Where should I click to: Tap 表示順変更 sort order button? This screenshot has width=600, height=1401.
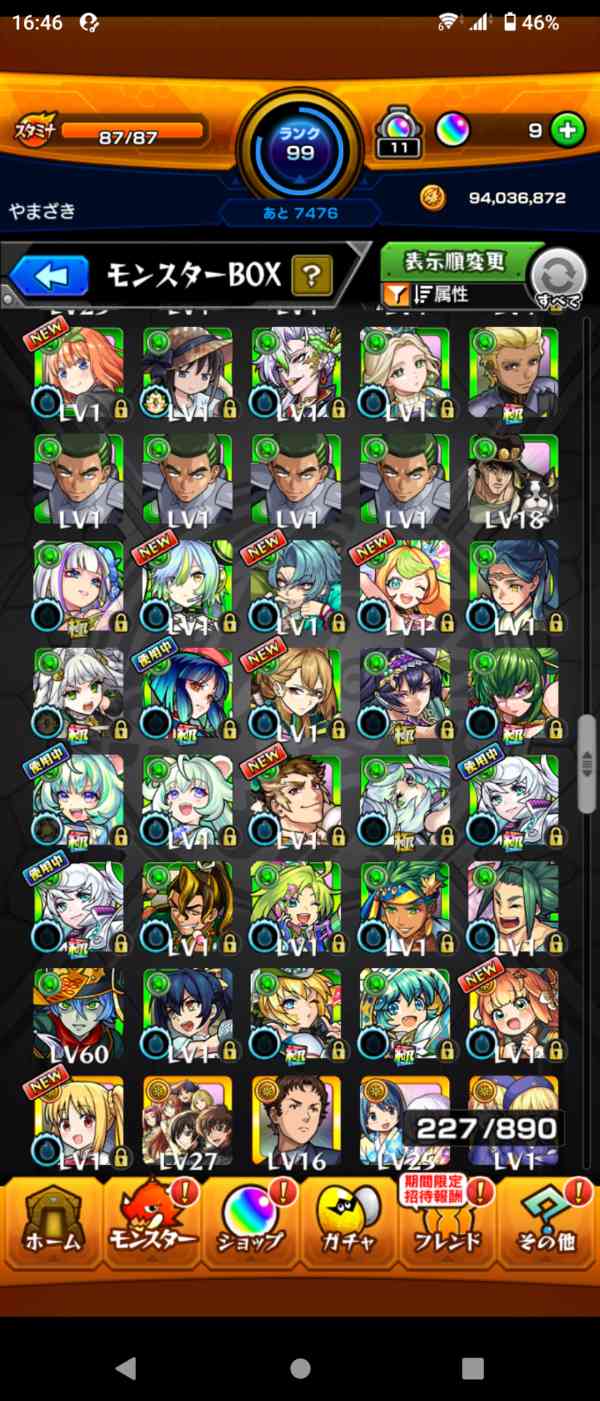click(x=455, y=262)
